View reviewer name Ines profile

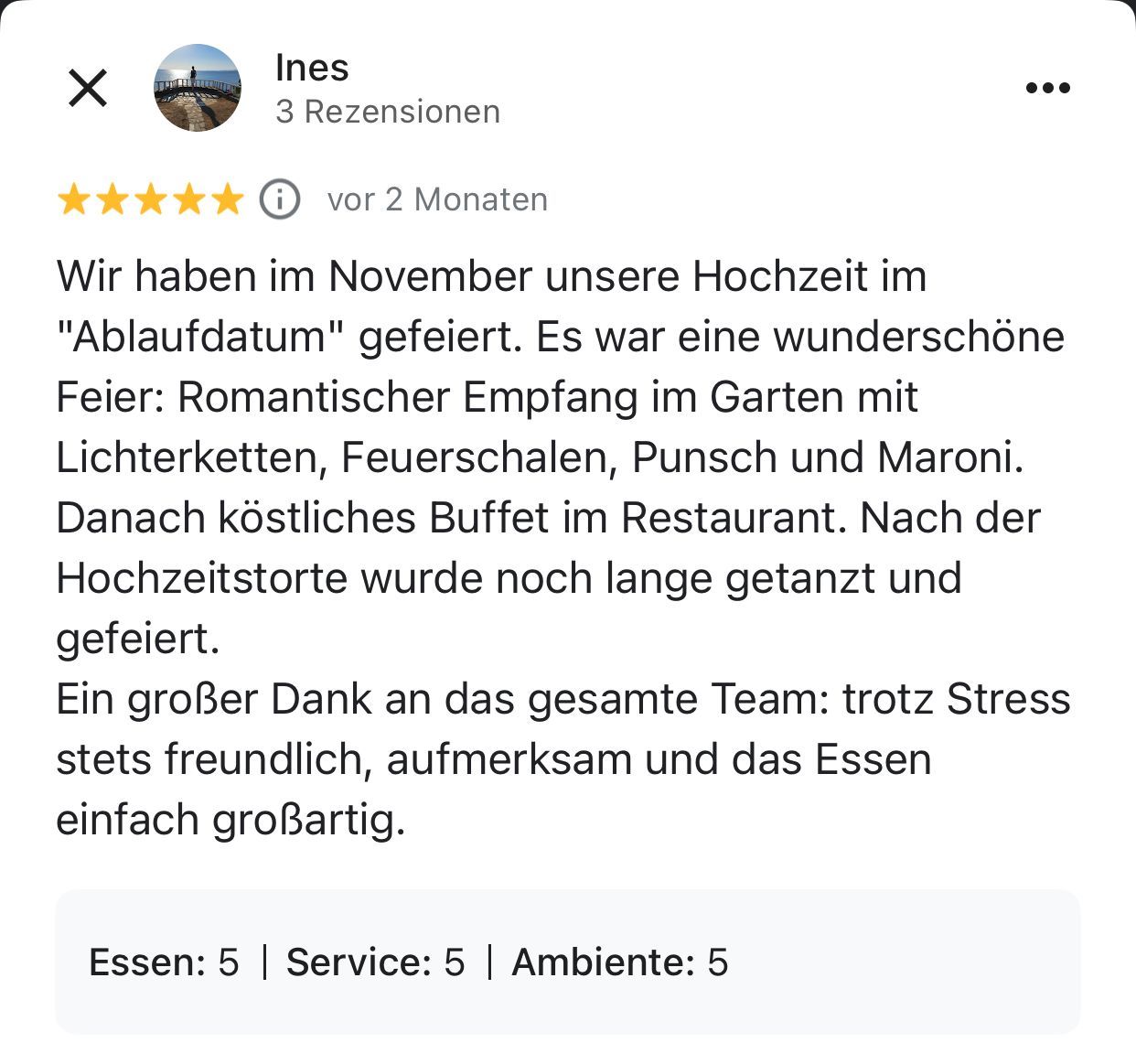pyautogui.click(x=312, y=68)
